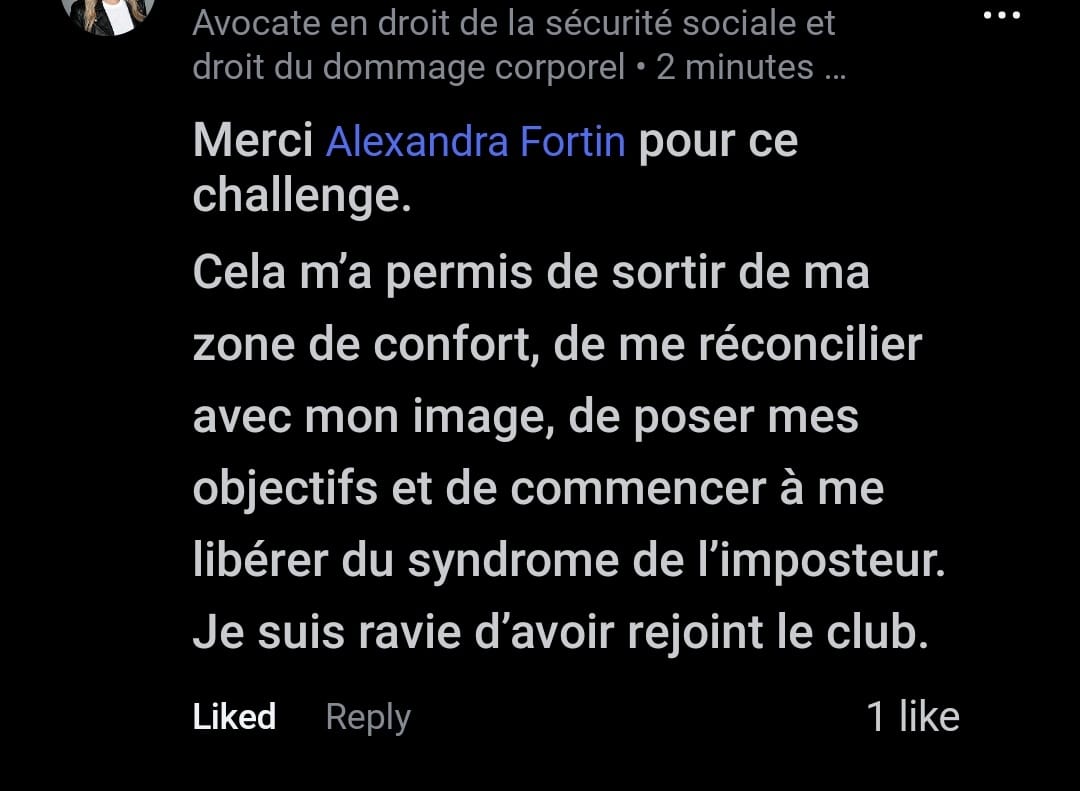Viewport: 1080px width, 791px height.
Task: View who reacted via 1 like
Action: pyautogui.click(x=912, y=717)
